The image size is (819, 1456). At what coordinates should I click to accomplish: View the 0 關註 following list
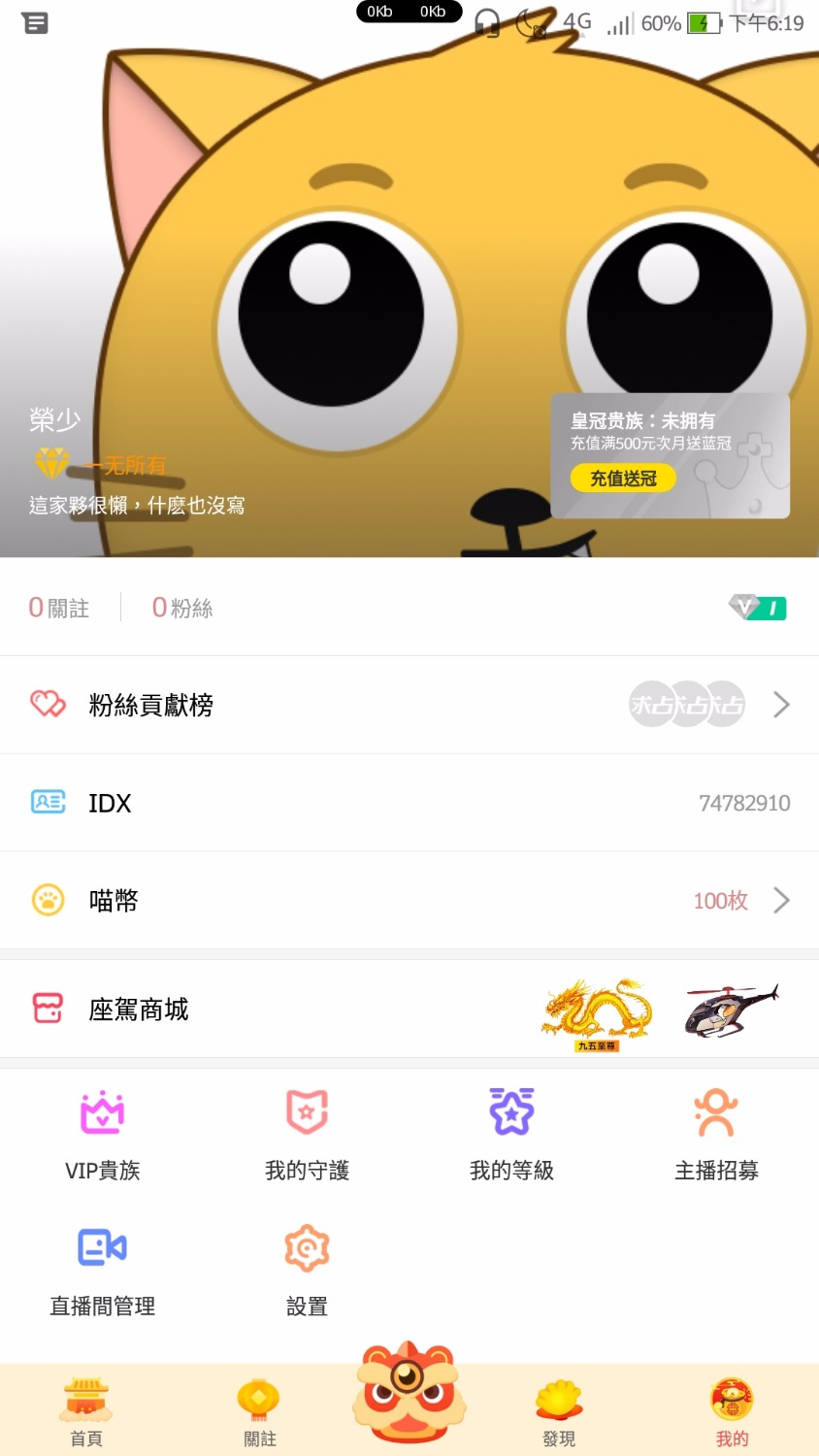pyautogui.click(x=59, y=608)
